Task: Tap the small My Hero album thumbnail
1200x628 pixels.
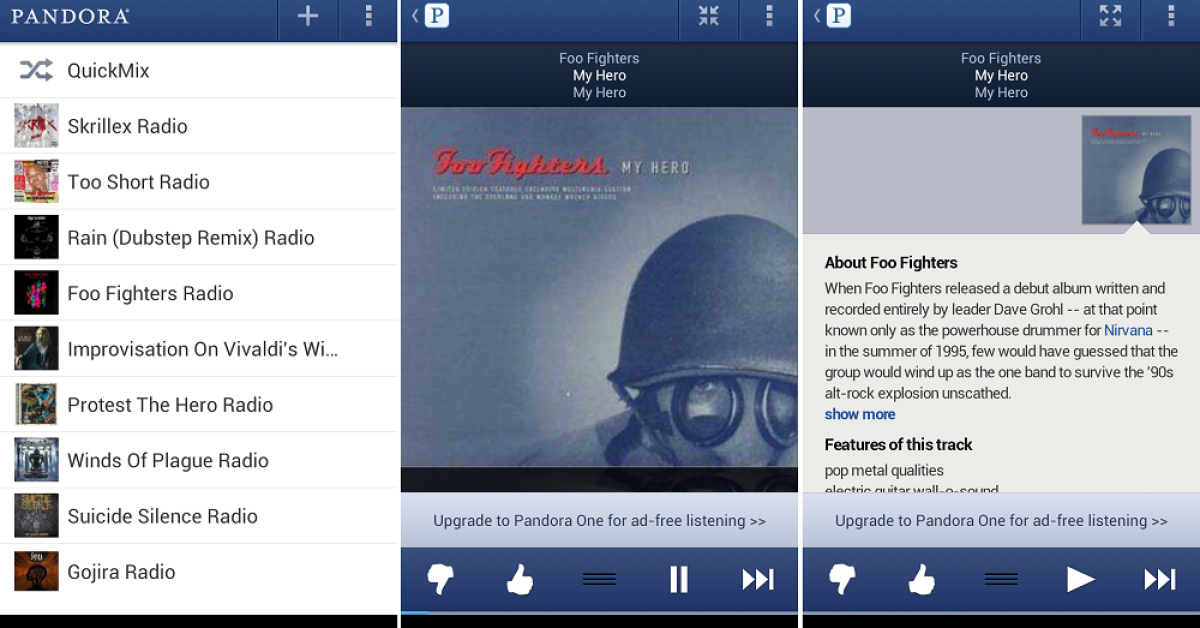Action: [x=1136, y=169]
